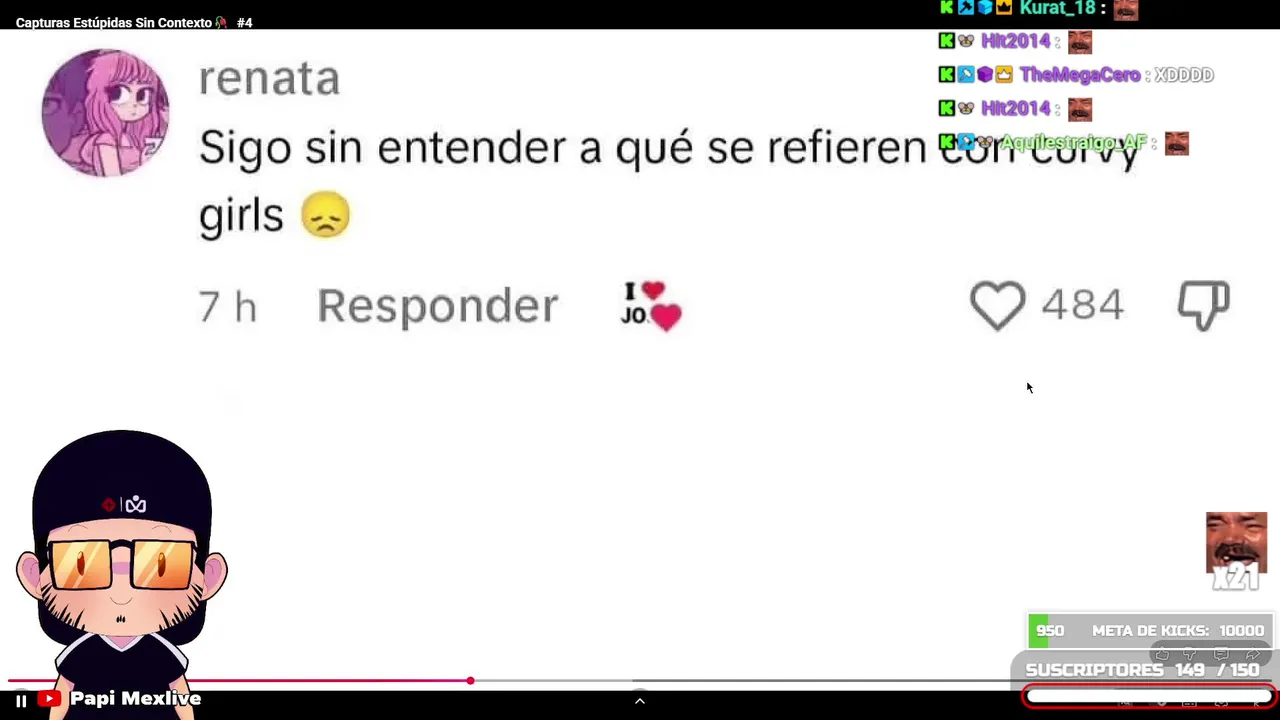
Task: Dislike the video with the thumbs-down icon
Action: pos(1190,655)
